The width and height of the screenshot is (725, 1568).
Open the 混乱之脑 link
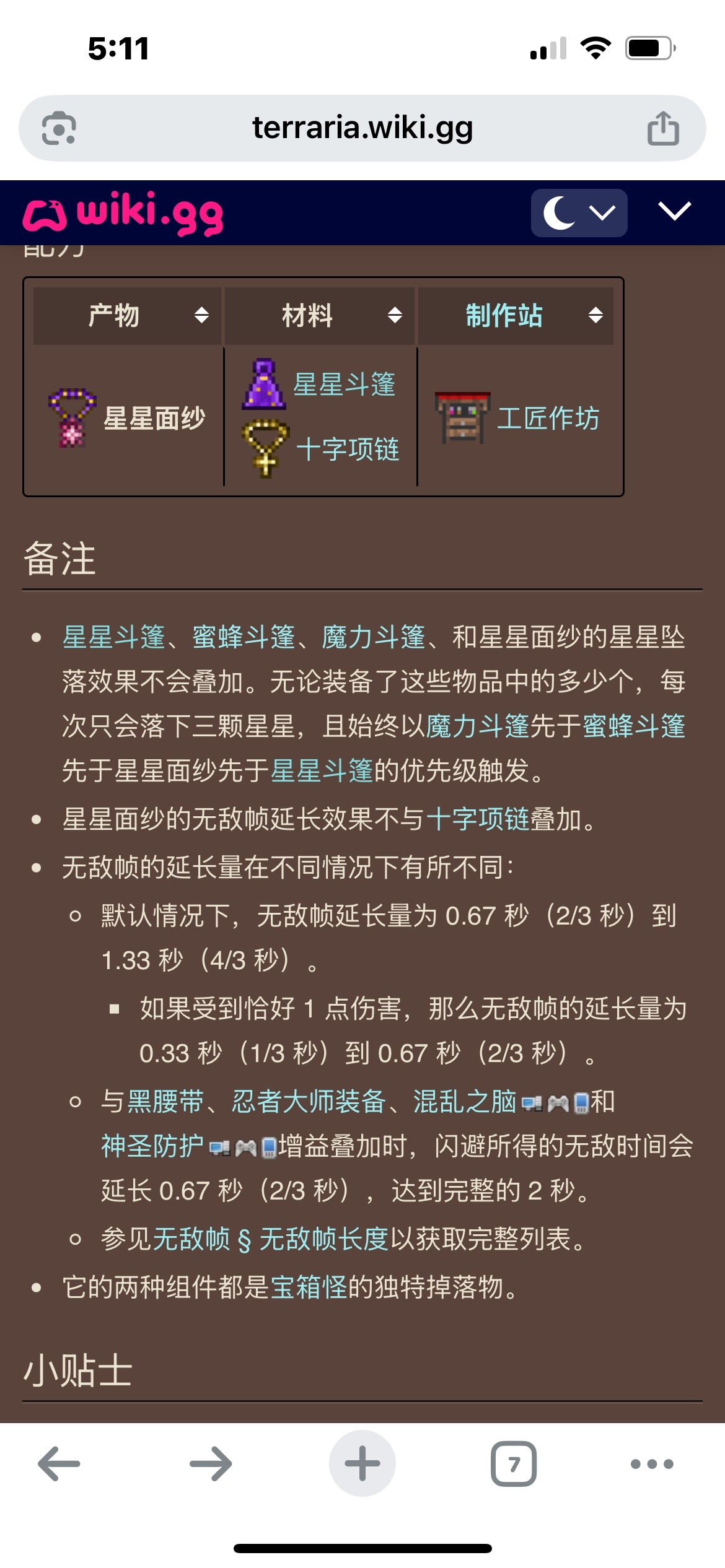coord(465,1102)
